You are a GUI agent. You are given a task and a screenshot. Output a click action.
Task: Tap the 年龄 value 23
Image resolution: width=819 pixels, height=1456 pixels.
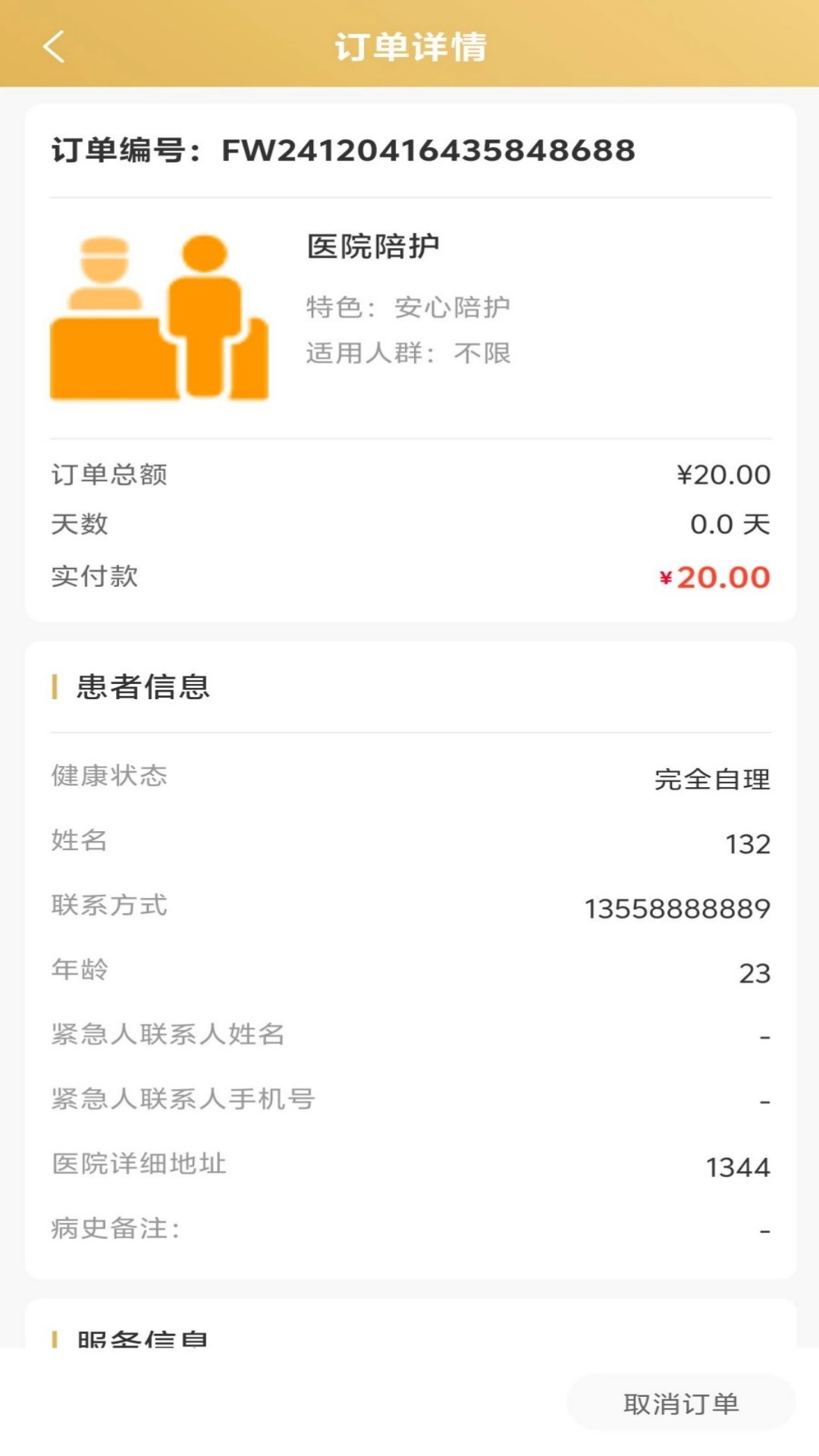(x=757, y=968)
